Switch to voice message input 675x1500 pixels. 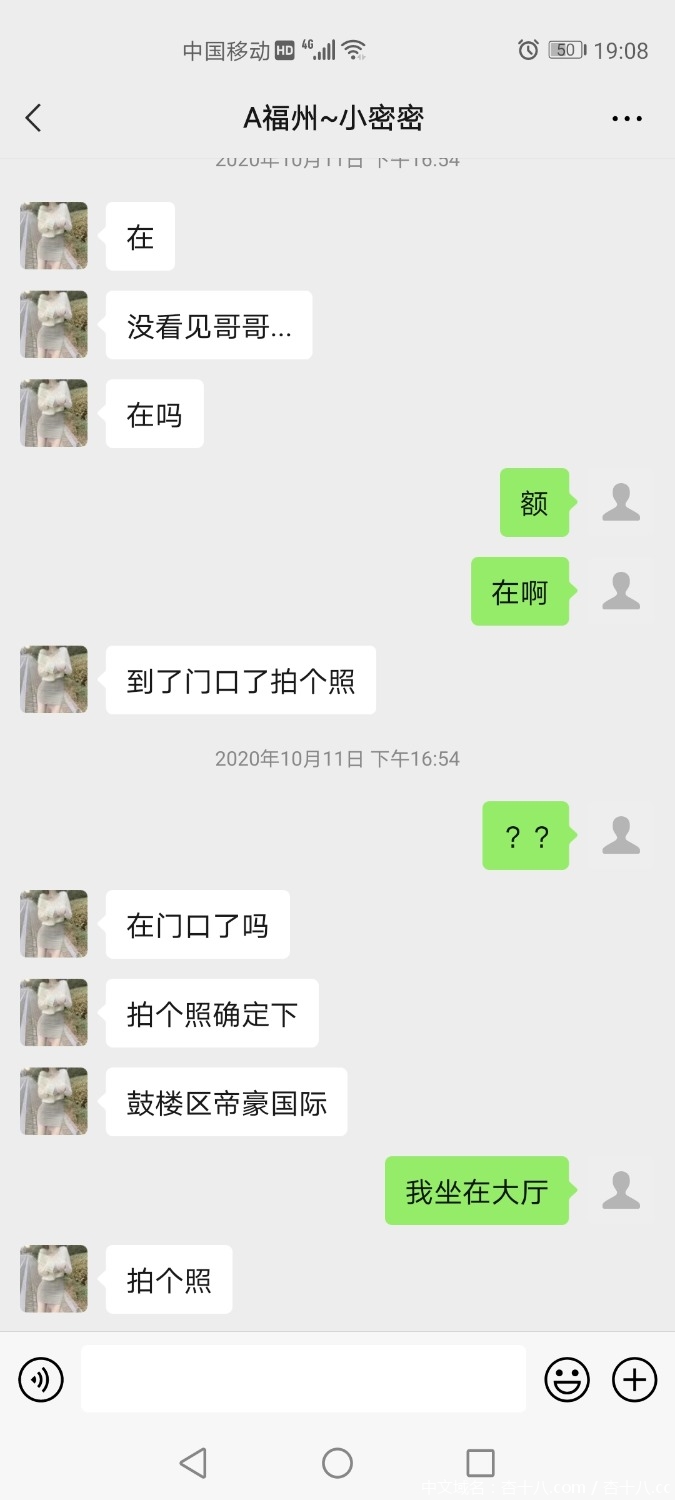coord(41,1380)
